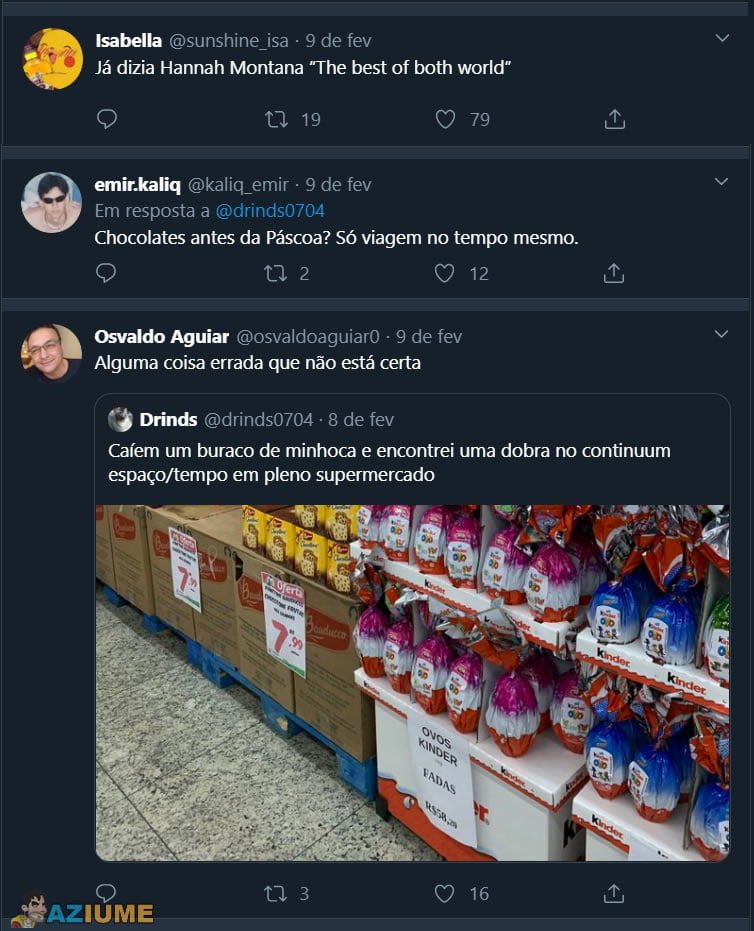
Task: Like Osvaldo Aguiar's tweet
Action: (446, 893)
